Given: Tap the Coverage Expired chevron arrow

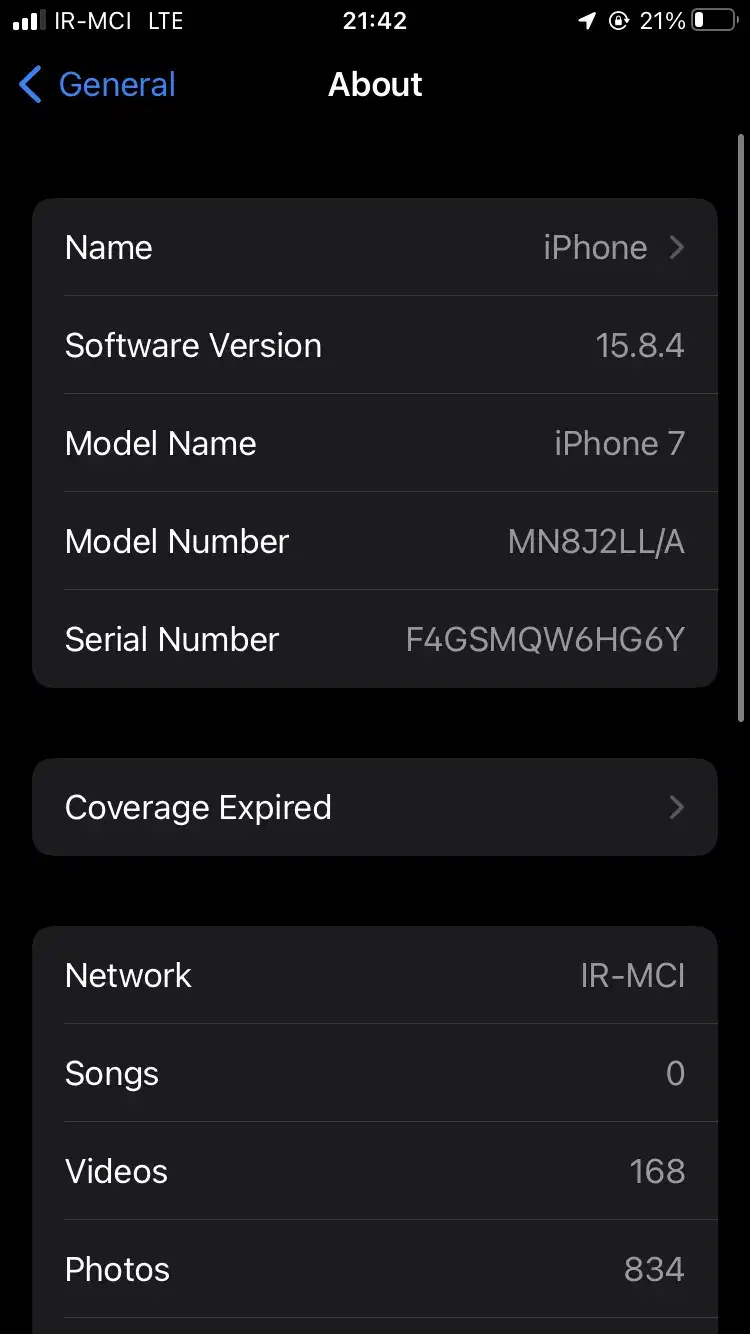Looking at the screenshot, I should click(x=676, y=807).
